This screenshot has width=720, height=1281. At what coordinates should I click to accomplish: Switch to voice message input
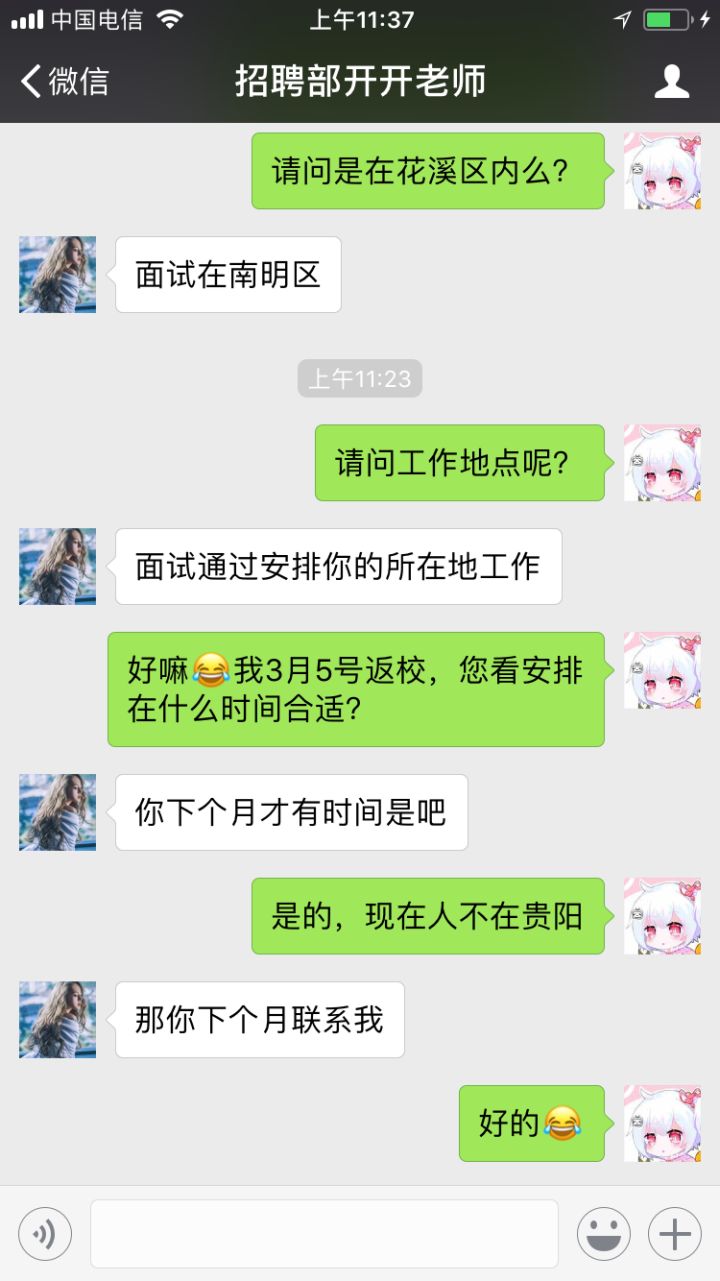pos(45,1234)
